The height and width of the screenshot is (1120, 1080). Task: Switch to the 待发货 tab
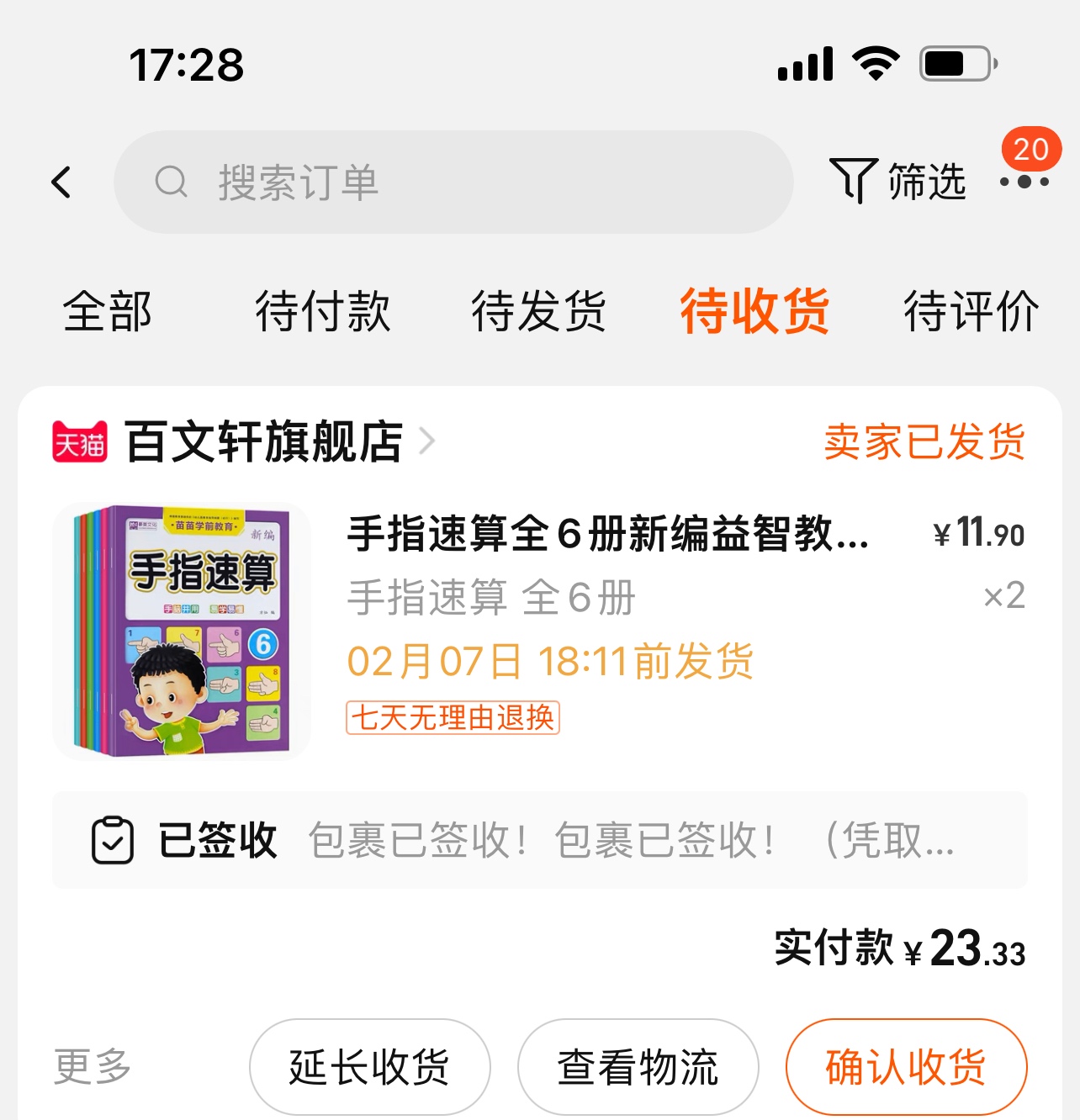[x=538, y=311]
